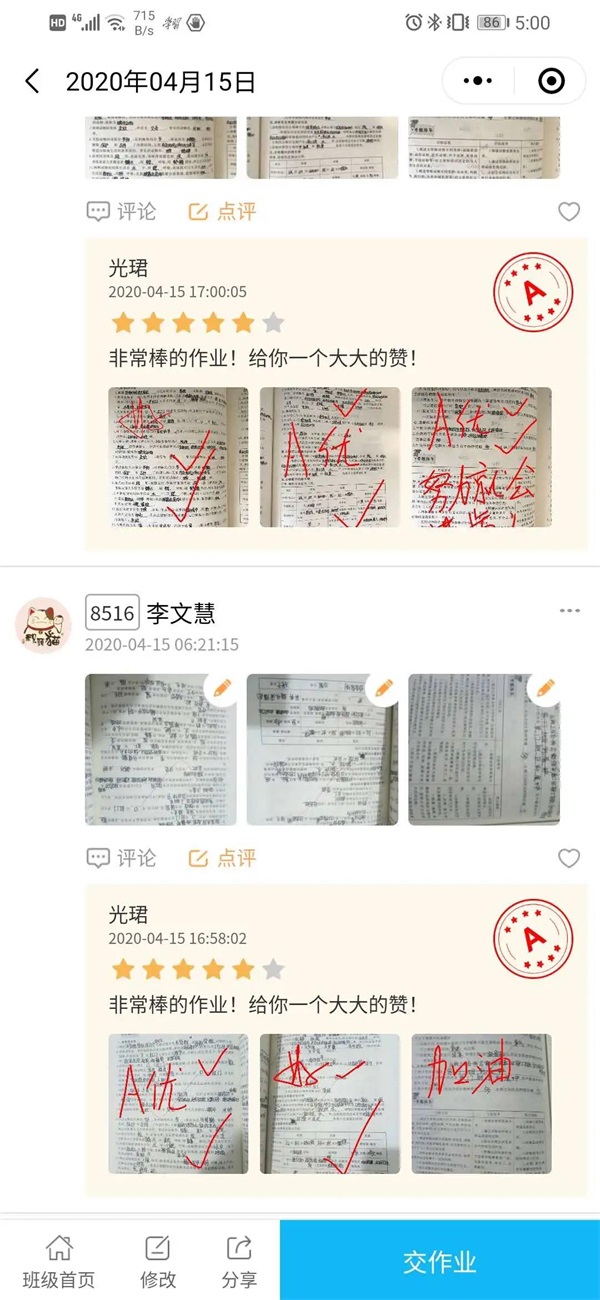
Task: Submit homework with 交作业
Action: pos(439,1261)
